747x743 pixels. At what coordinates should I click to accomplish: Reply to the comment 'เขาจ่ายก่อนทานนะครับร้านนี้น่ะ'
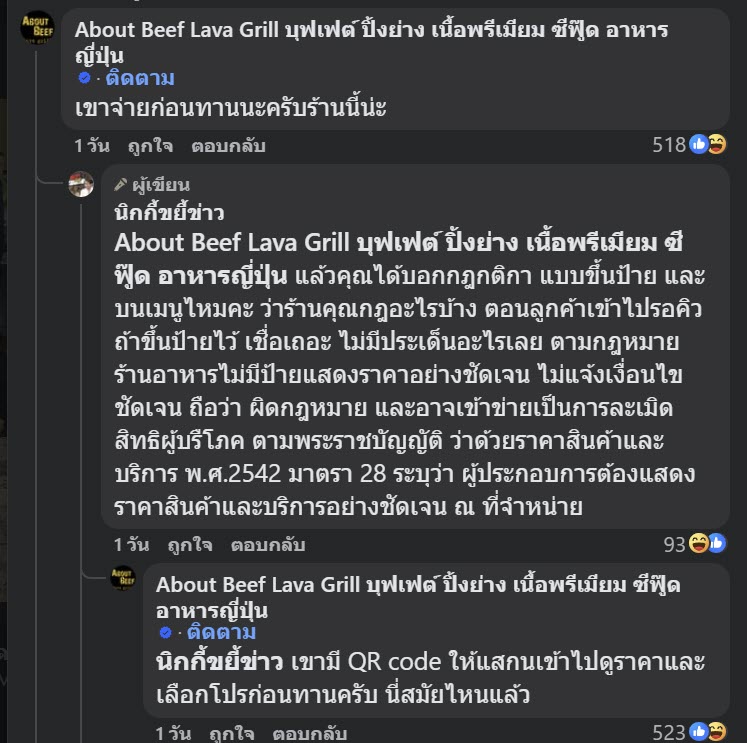[x=229, y=146]
